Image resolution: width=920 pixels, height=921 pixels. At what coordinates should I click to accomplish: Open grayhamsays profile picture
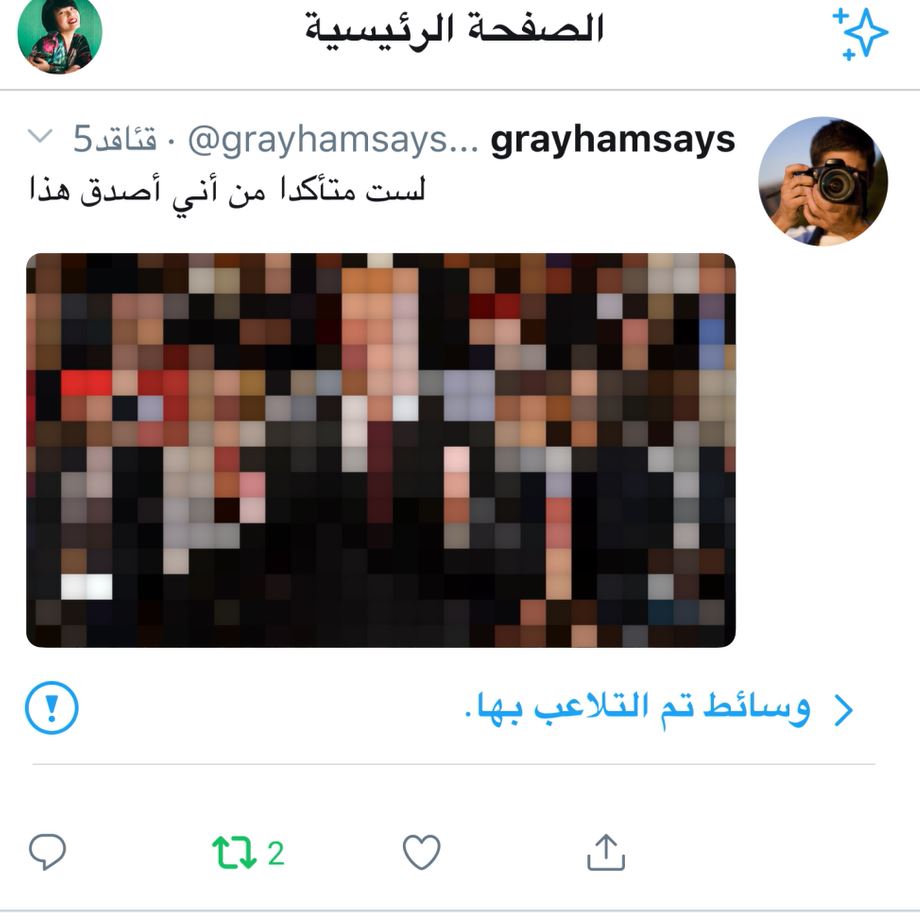822,181
